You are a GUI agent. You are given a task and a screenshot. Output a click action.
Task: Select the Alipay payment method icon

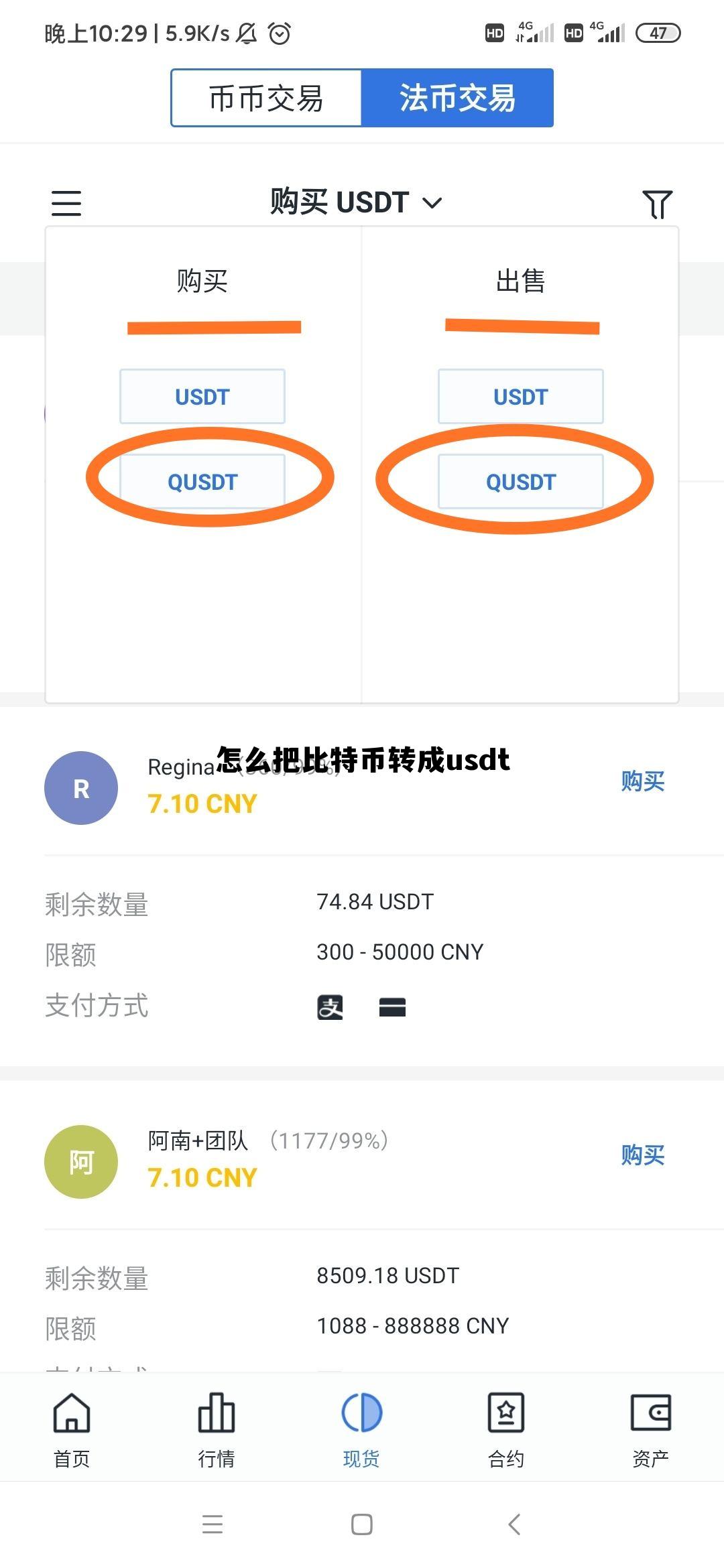point(329,1006)
